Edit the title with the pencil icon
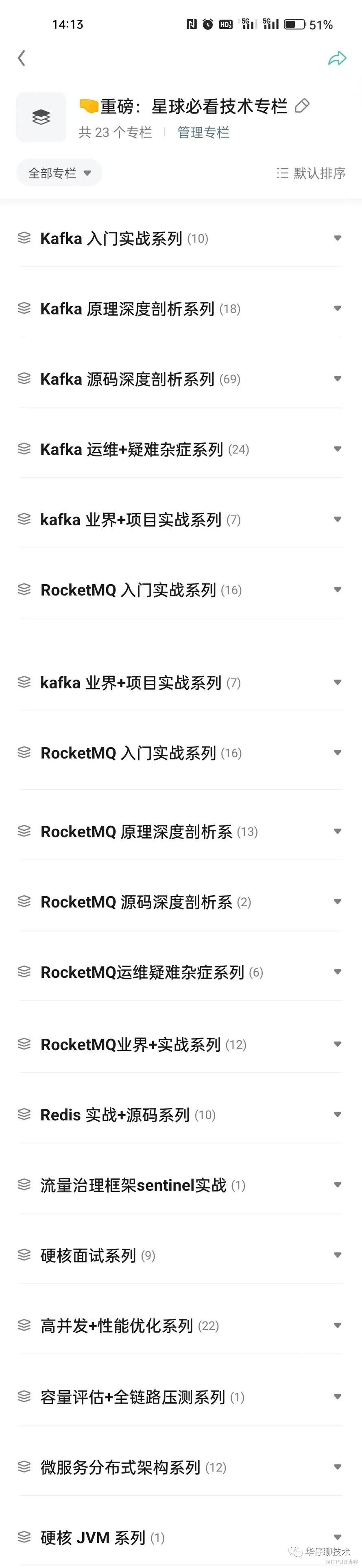 click(302, 106)
